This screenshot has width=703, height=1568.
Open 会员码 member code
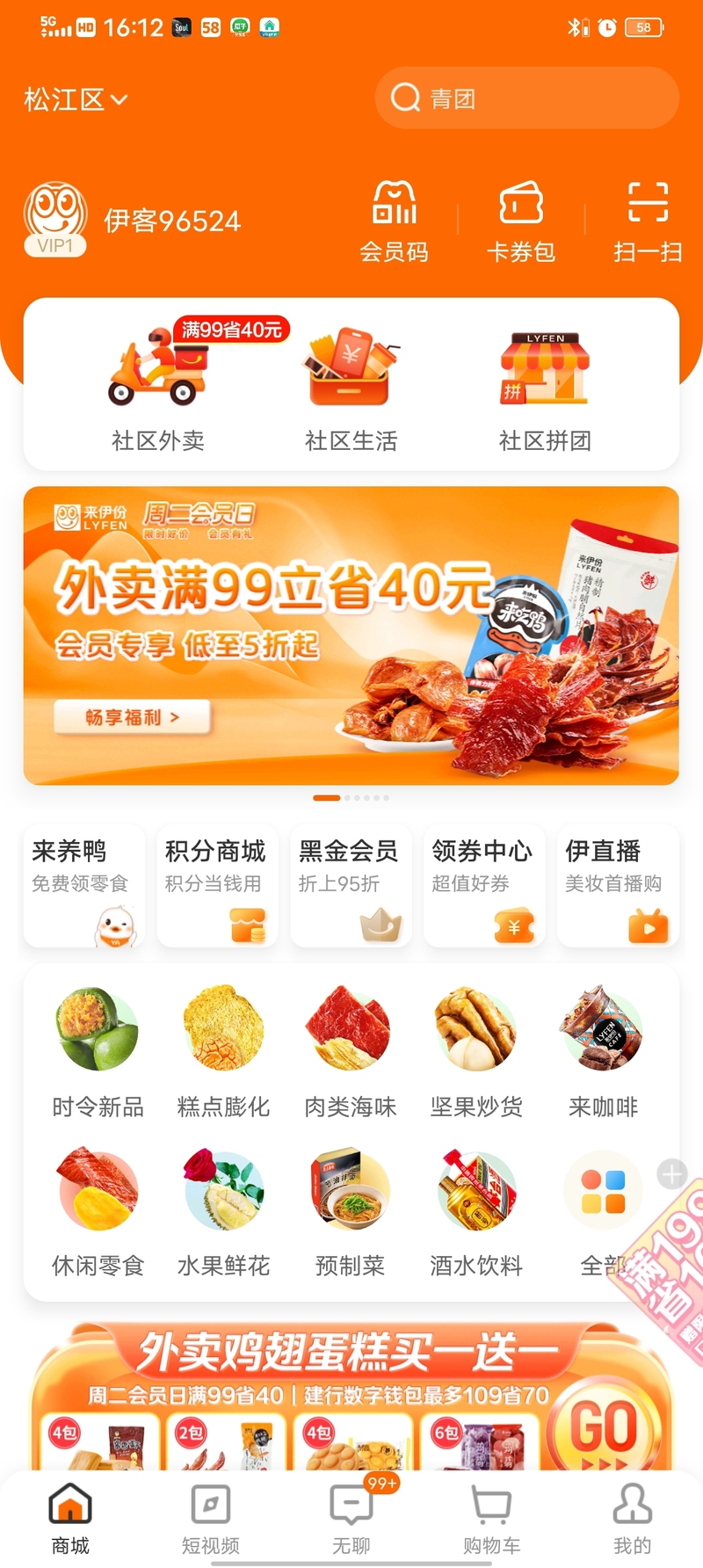[394, 222]
